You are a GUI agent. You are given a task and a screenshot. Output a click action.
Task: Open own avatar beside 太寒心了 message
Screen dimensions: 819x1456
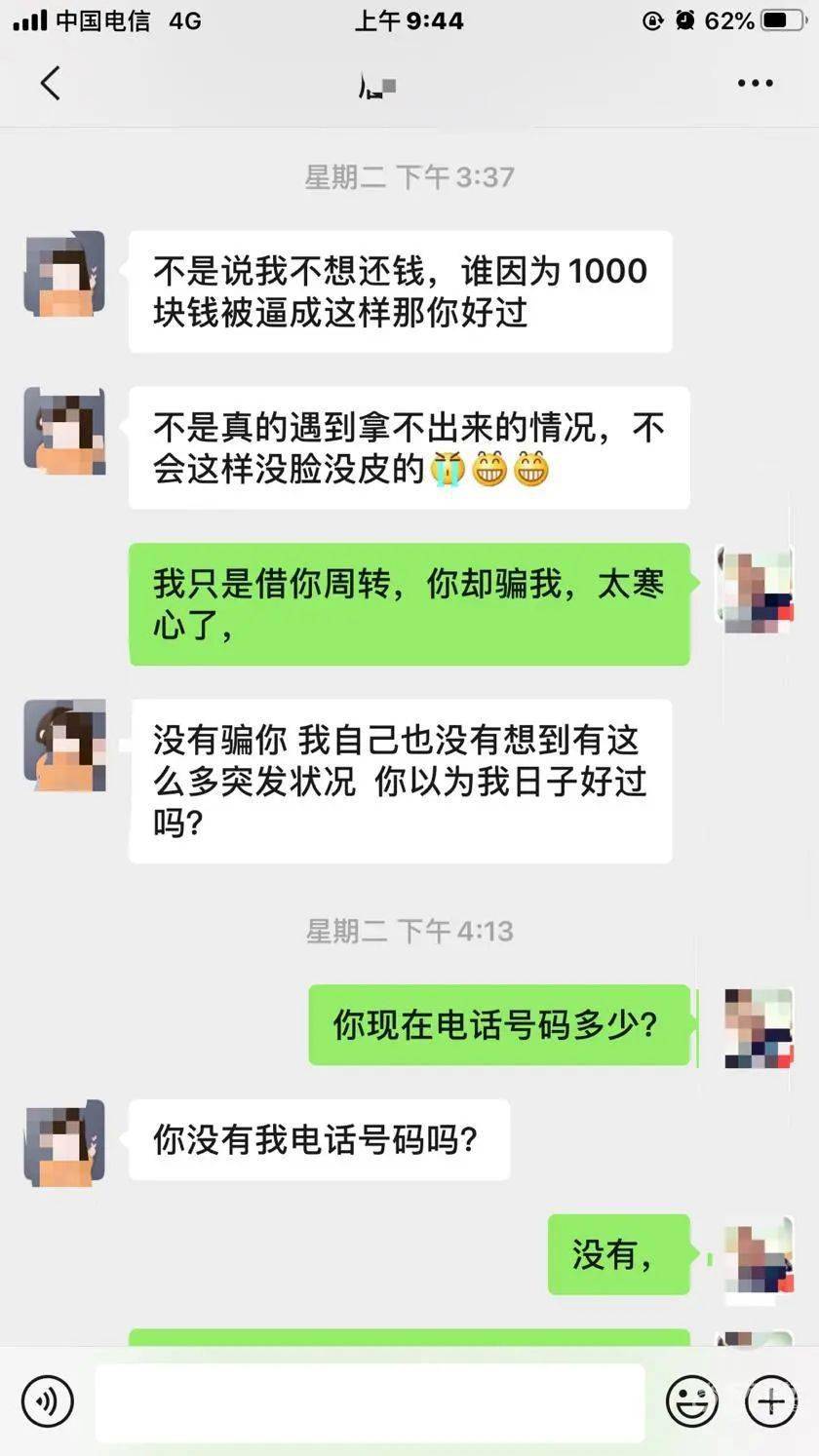[x=759, y=589]
